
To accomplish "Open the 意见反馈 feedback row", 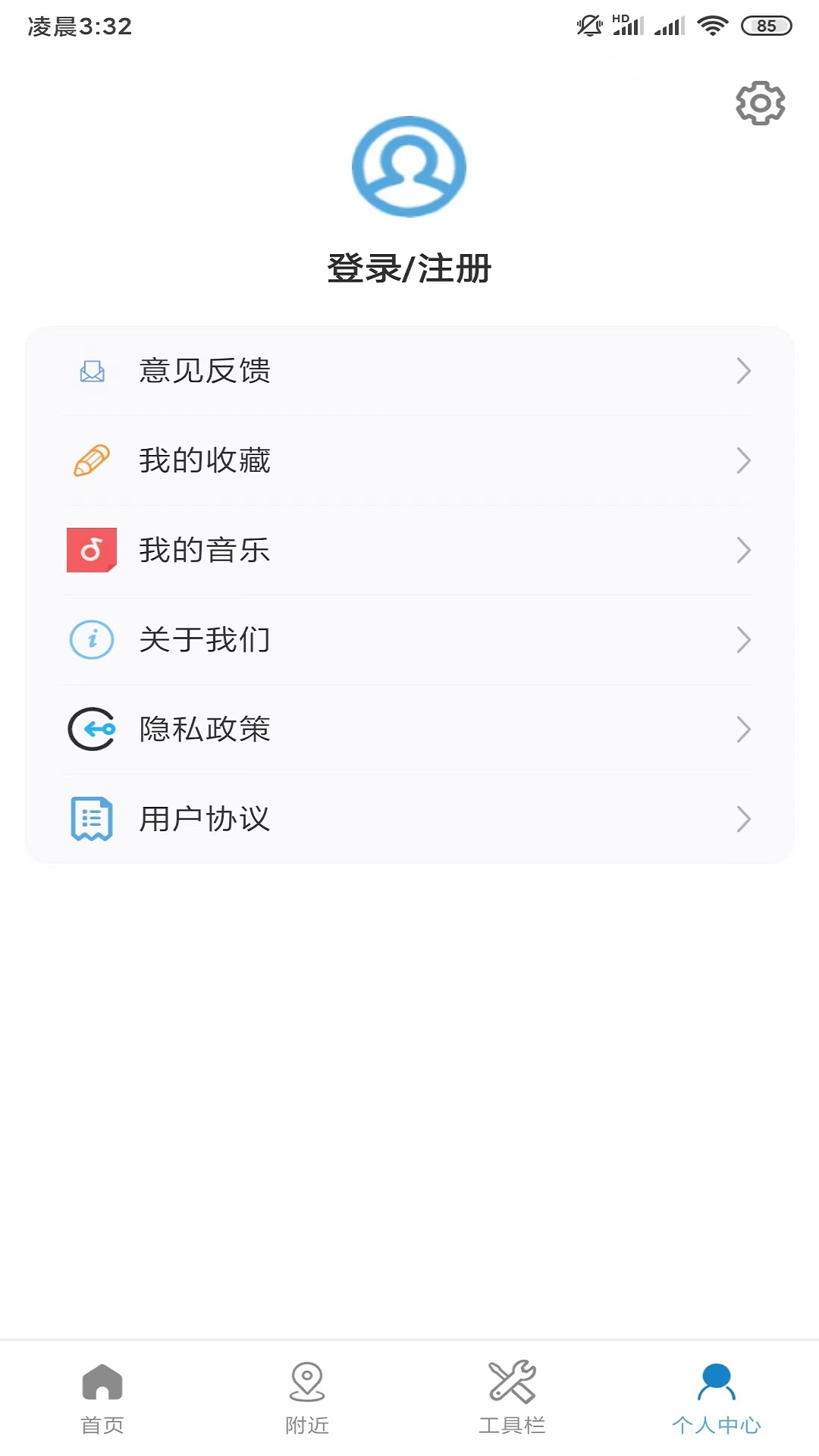I will pyautogui.click(x=409, y=371).
